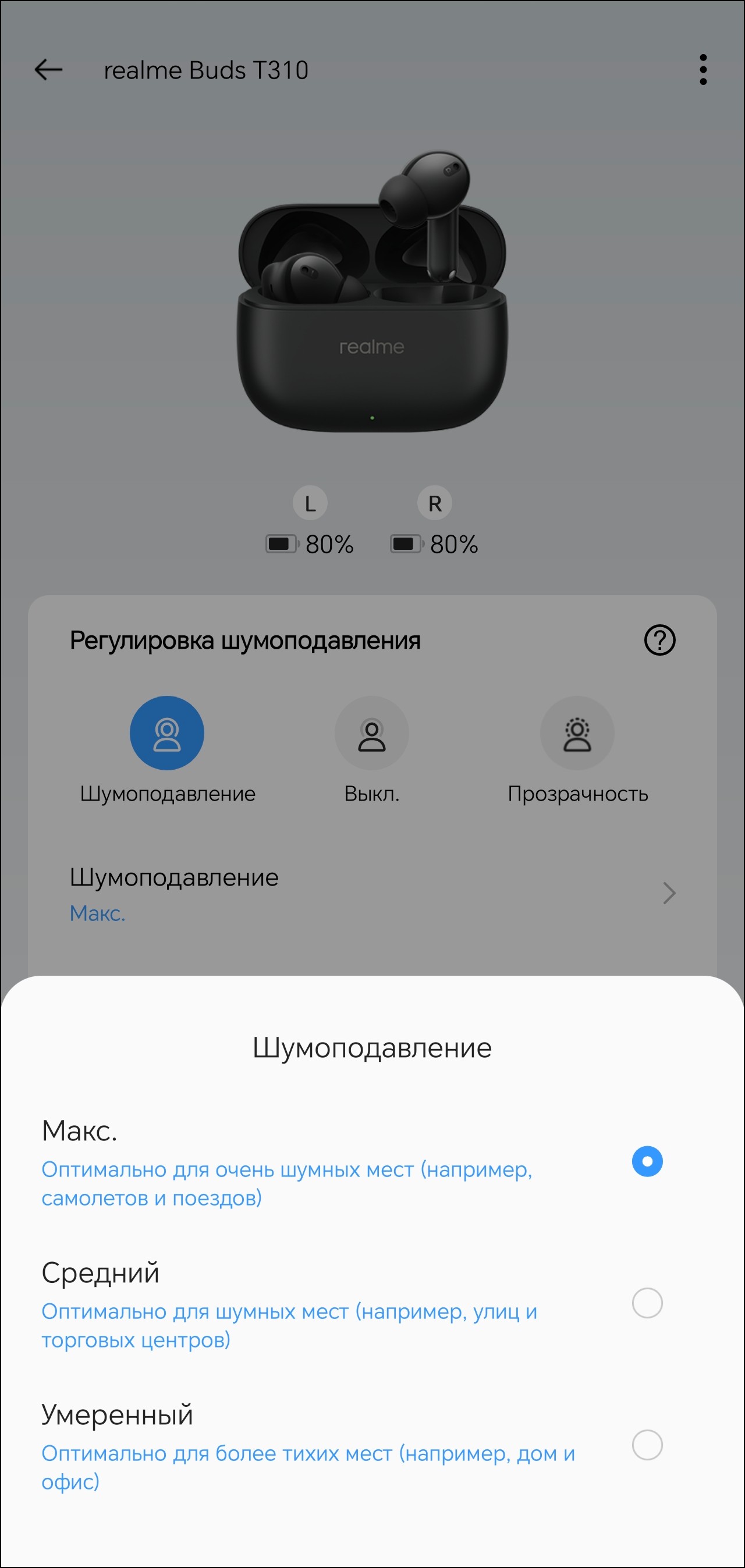The height and width of the screenshot is (1568, 745).
Task: Go back from realme Buds T310
Action: click(x=49, y=70)
